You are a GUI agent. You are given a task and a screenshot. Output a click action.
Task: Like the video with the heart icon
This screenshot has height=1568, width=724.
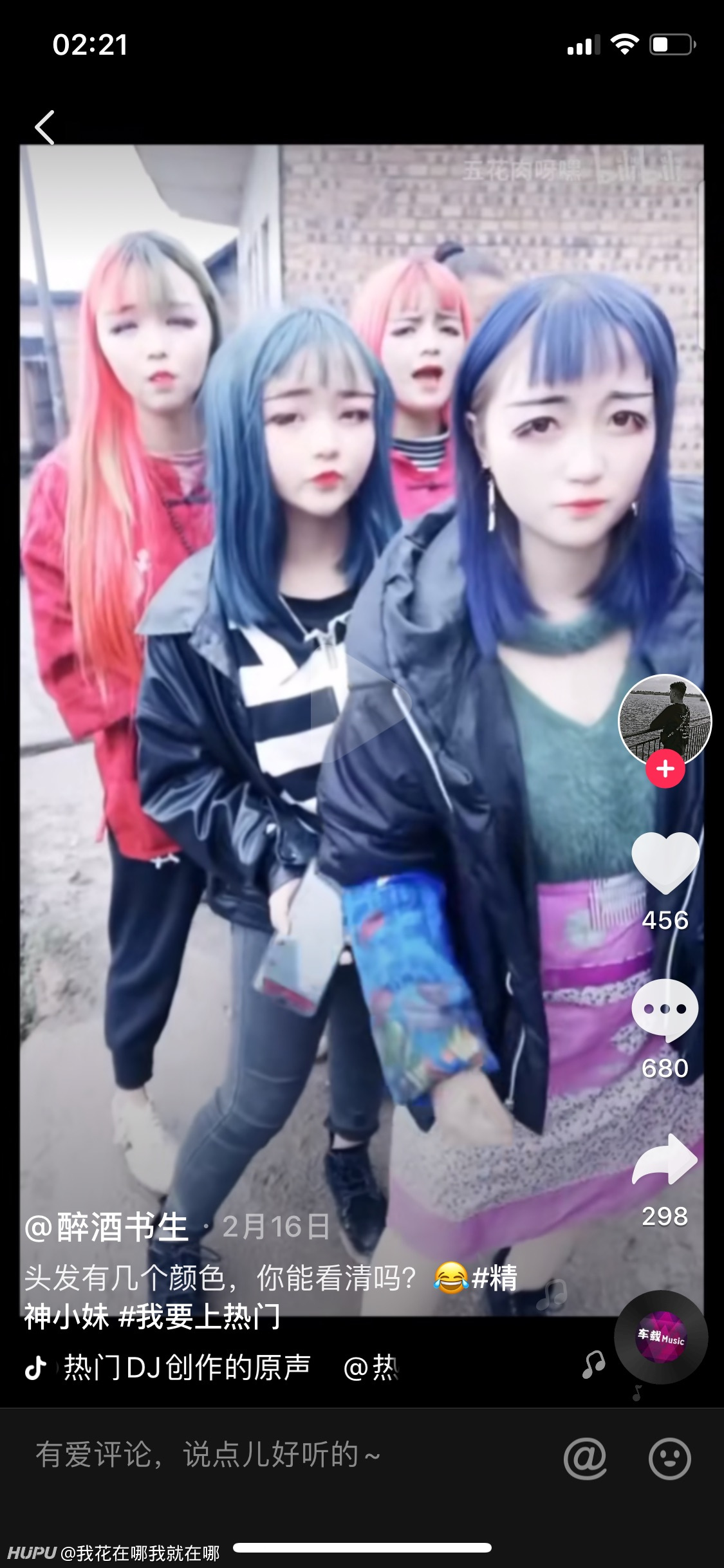[665, 861]
